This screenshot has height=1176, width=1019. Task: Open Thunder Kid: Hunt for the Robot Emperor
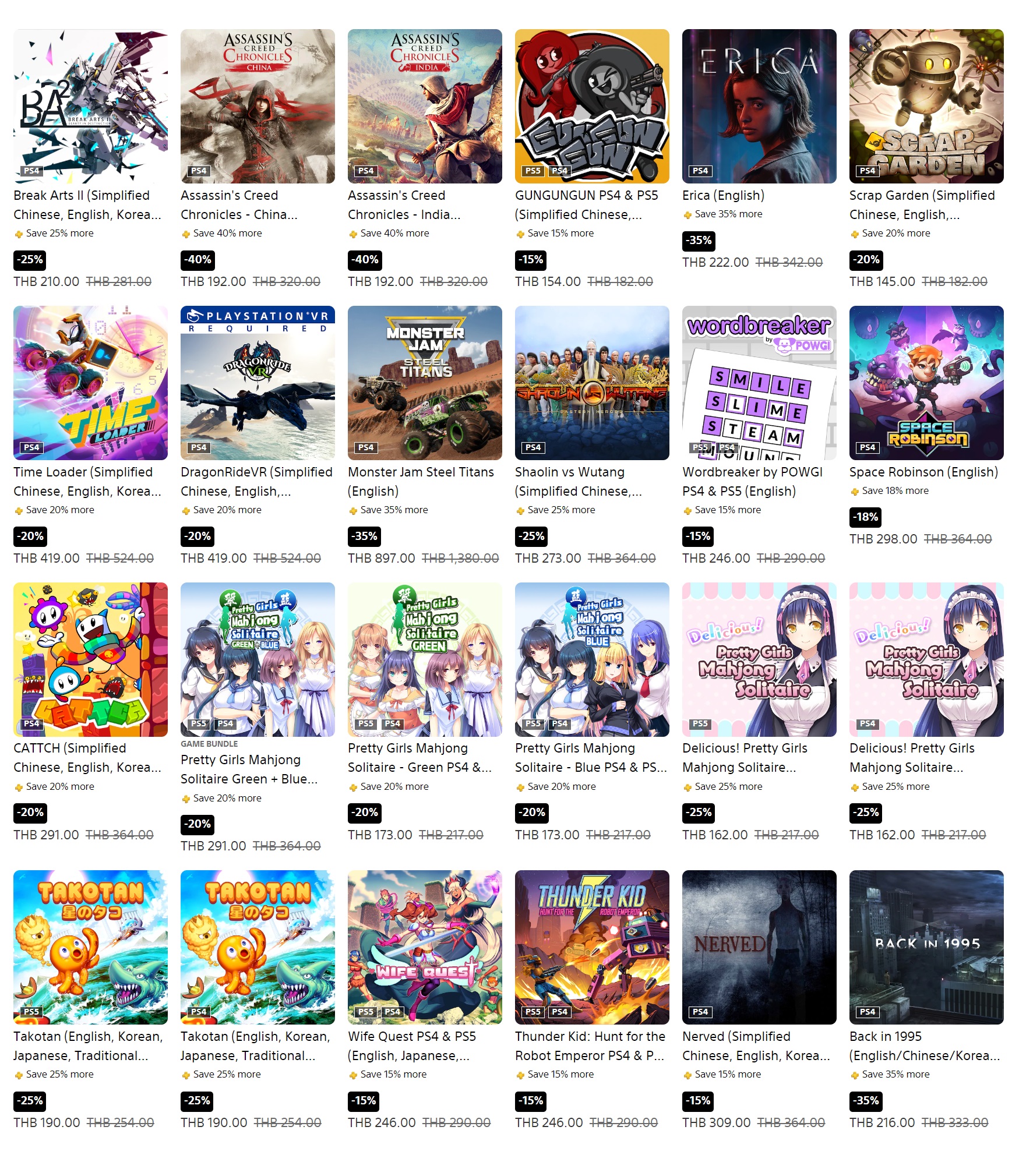(592, 947)
